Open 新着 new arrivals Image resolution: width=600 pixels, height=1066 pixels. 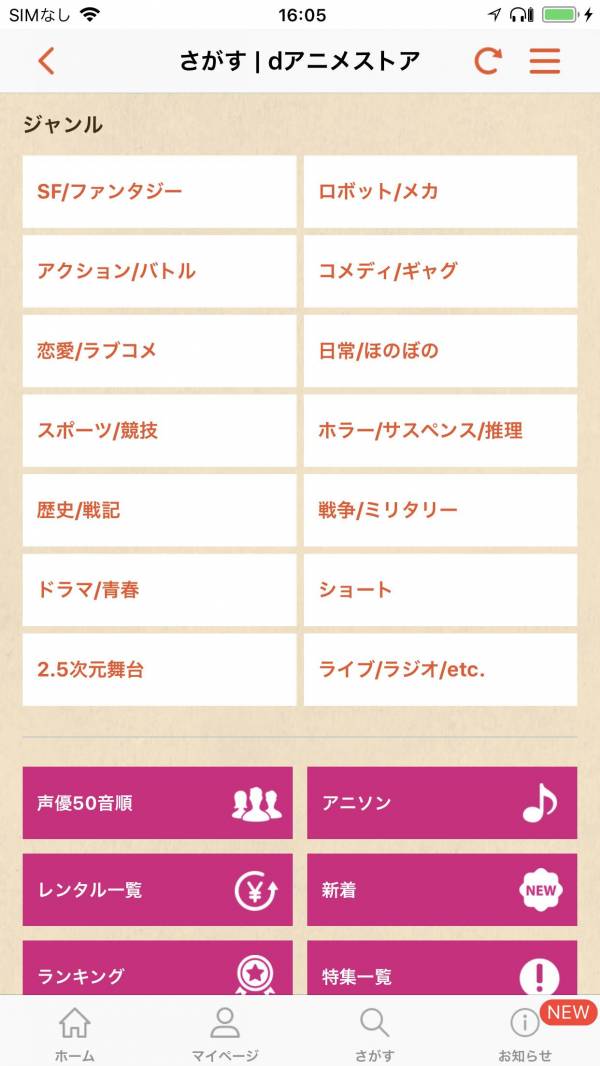click(x=441, y=890)
